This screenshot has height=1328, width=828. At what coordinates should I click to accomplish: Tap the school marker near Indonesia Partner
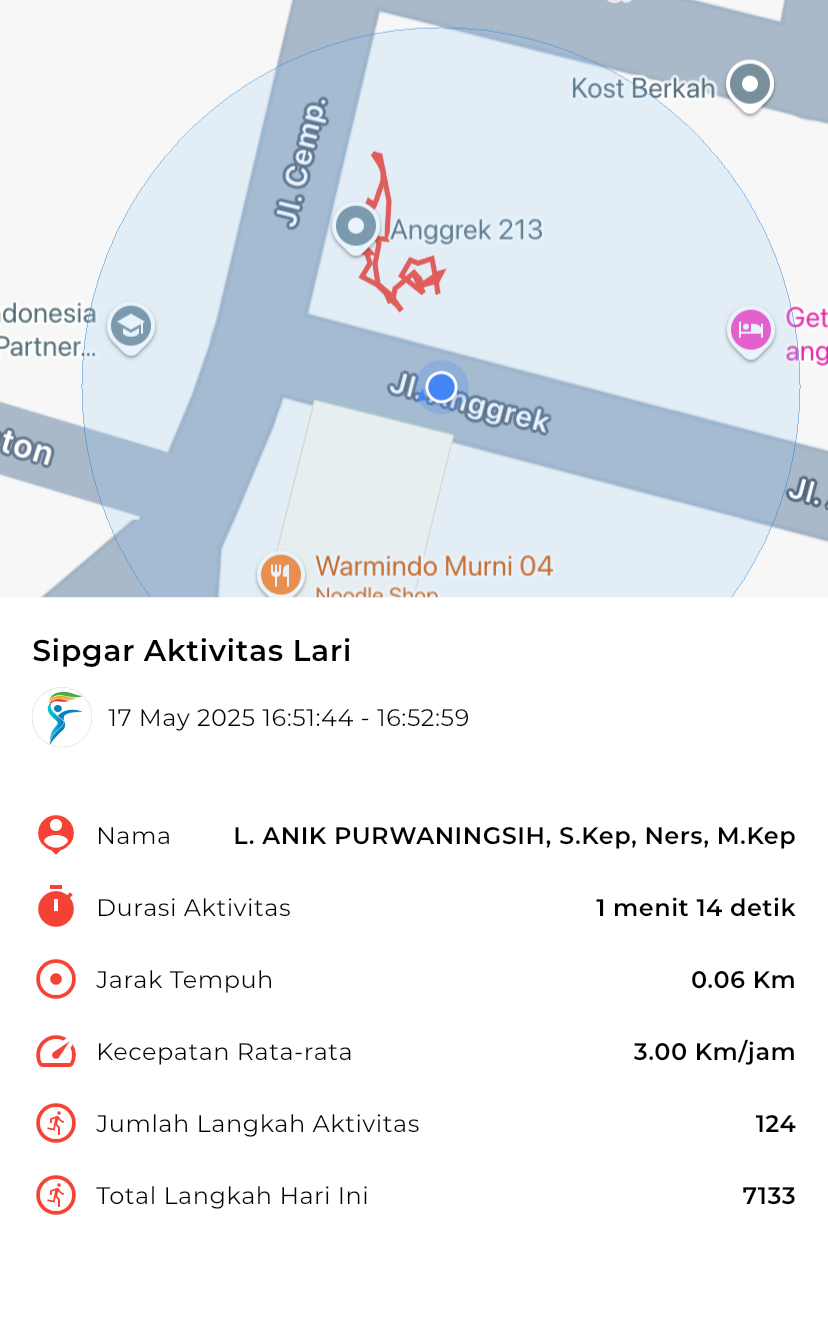coord(131,327)
